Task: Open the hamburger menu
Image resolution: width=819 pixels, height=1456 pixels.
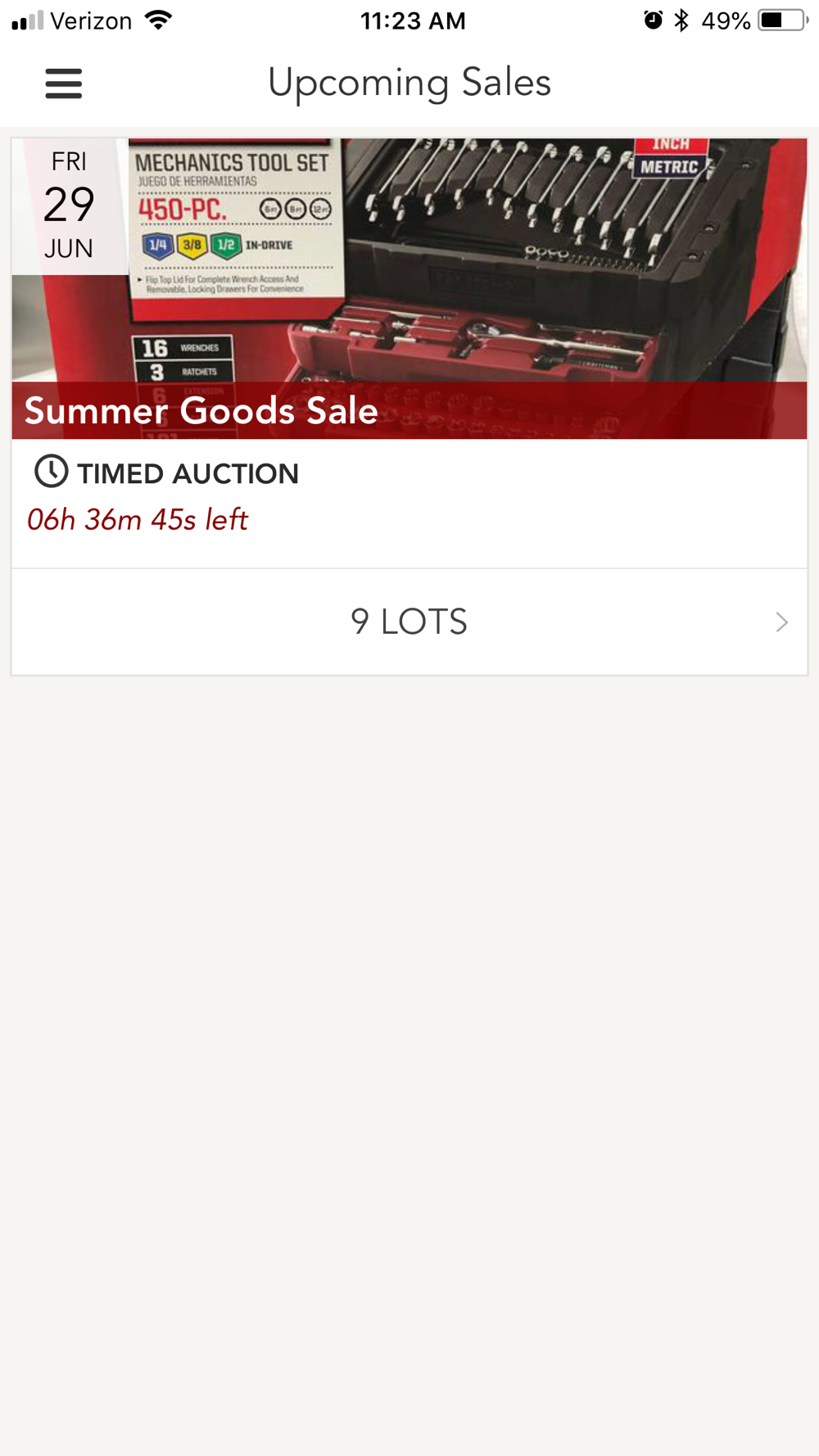Action: [63, 84]
